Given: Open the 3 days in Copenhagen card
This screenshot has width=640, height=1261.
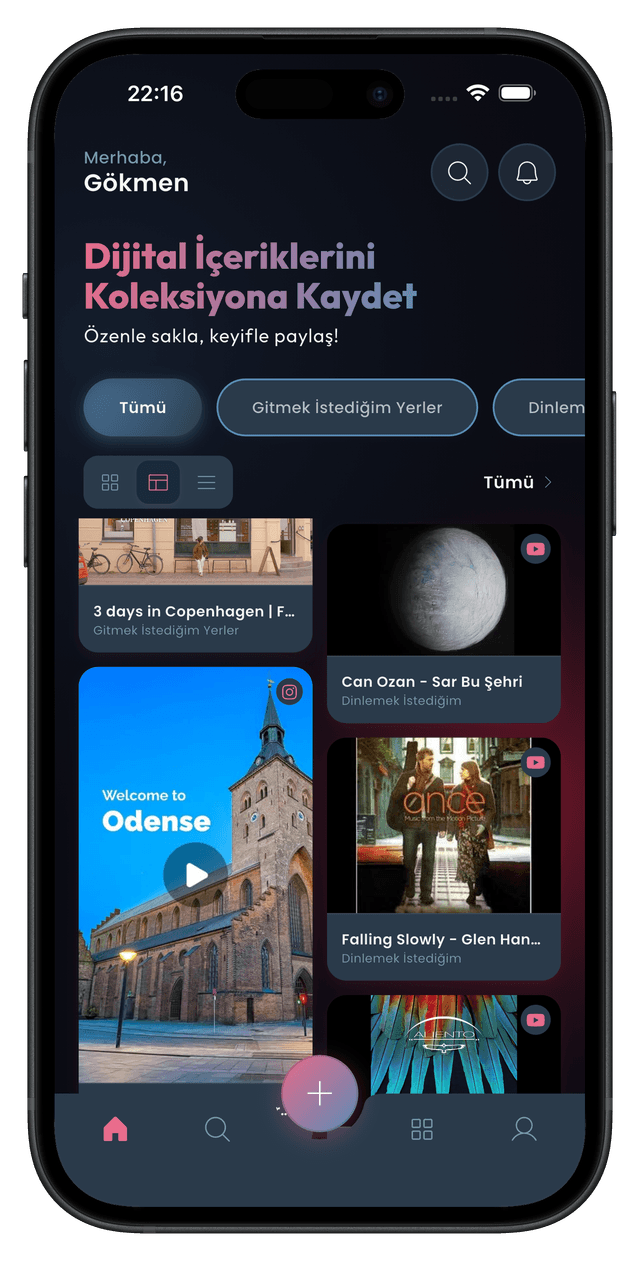Looking at the screenshot, I should [195, 585].
